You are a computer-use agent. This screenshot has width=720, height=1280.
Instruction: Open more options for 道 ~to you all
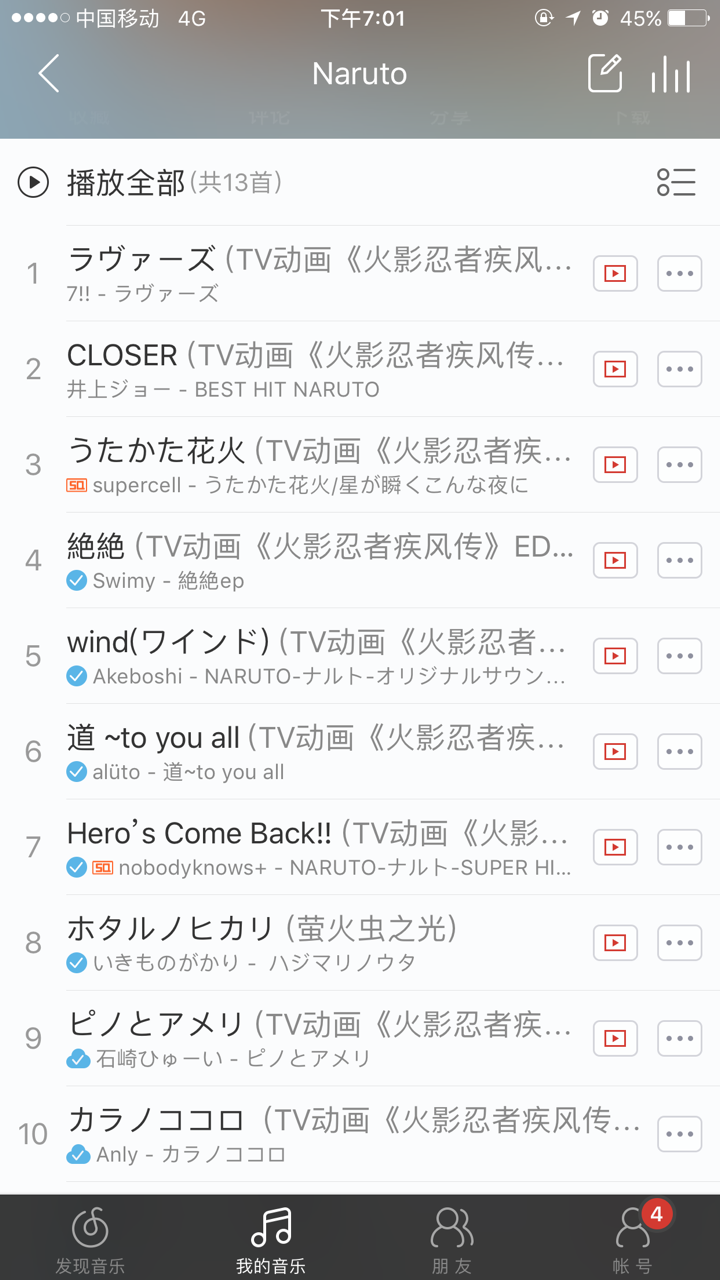[679, 752]
